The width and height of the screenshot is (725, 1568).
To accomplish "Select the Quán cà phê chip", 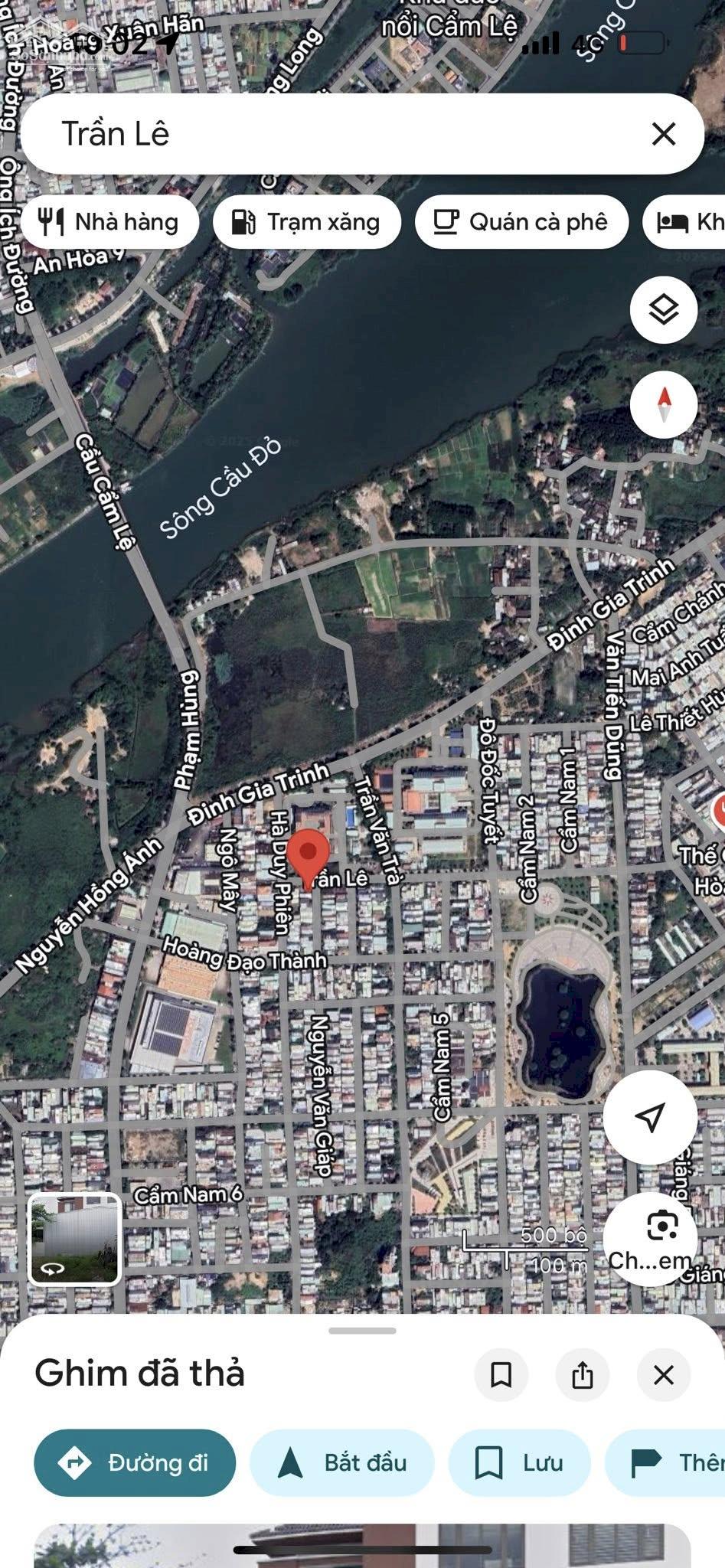I will coord(521,222).
